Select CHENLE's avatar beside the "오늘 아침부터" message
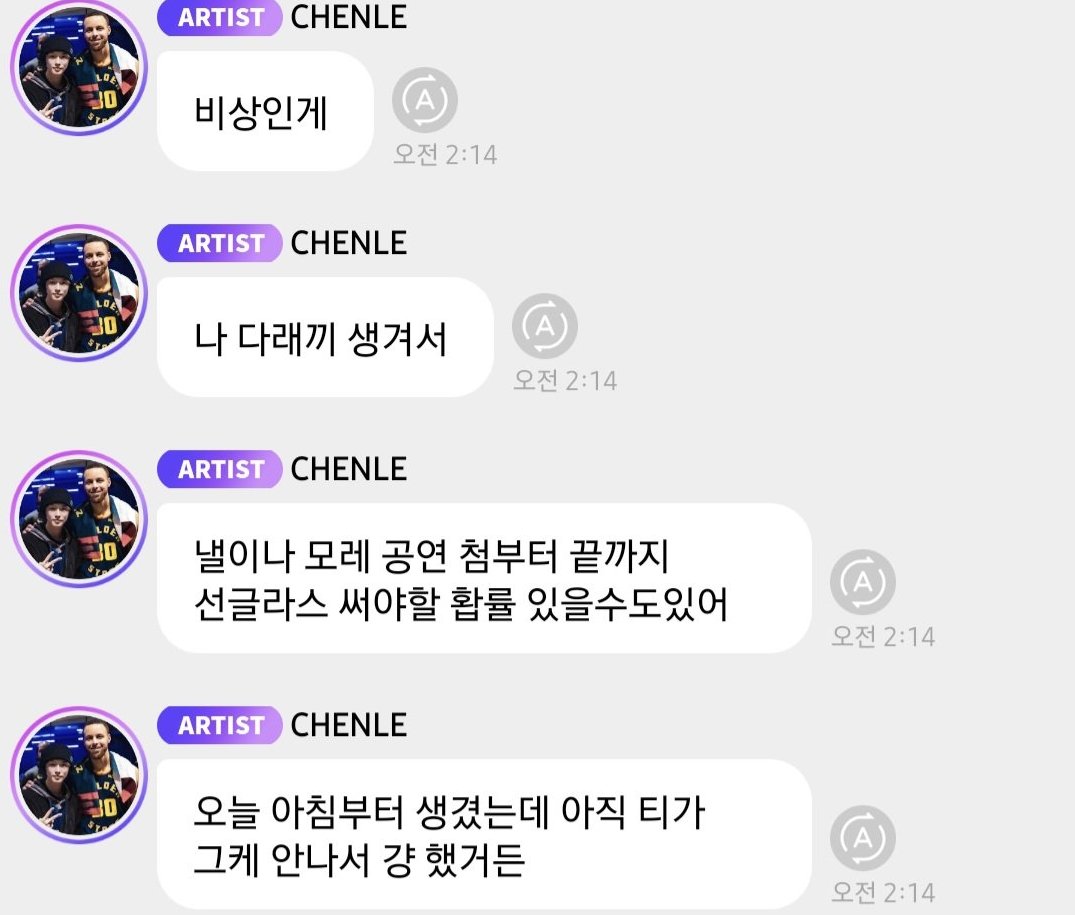Screen dimensions: 1075x915 79,772
